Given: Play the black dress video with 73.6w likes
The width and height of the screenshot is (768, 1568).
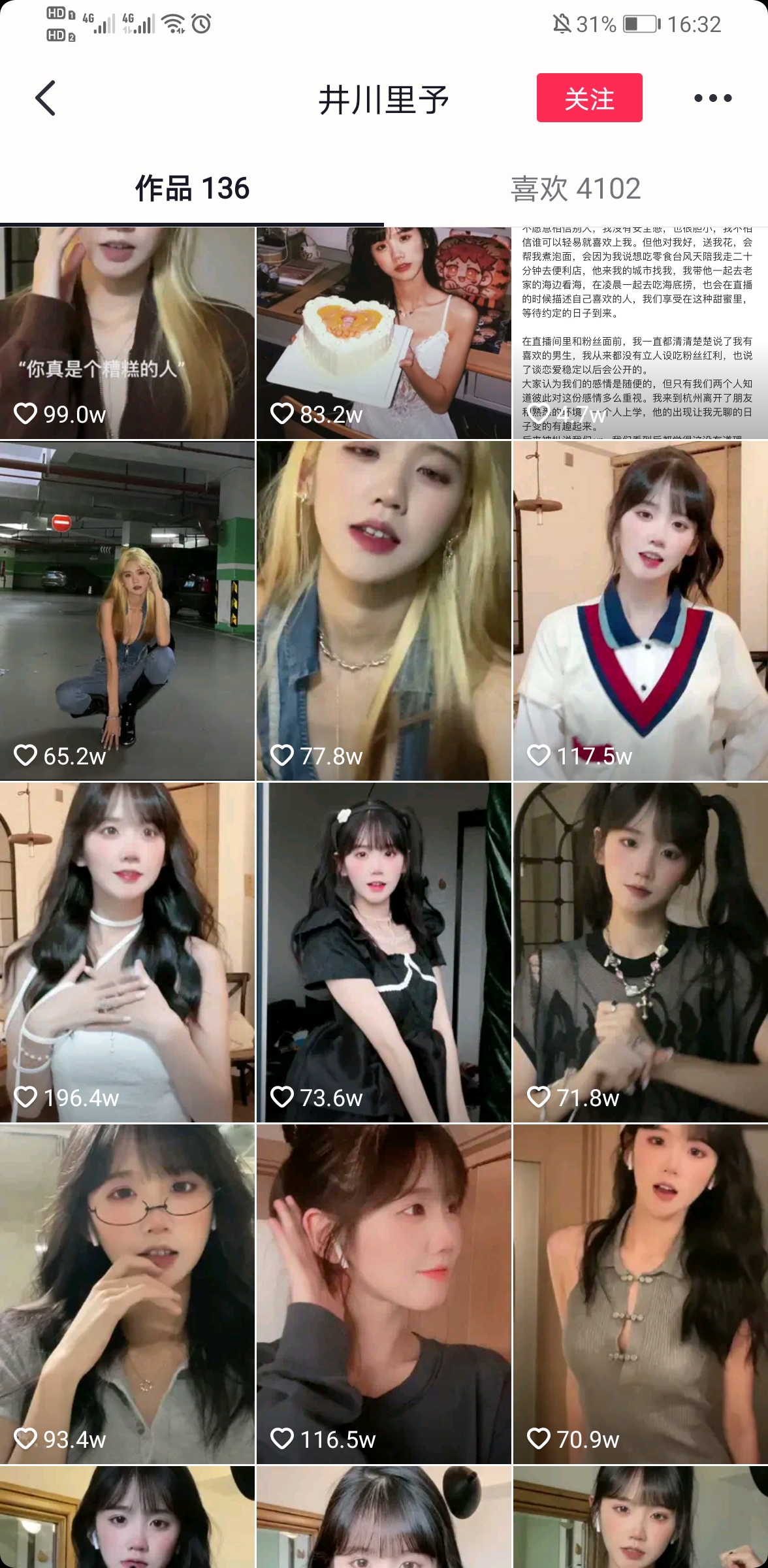Looking at the screenshot, I should (383, 953).
